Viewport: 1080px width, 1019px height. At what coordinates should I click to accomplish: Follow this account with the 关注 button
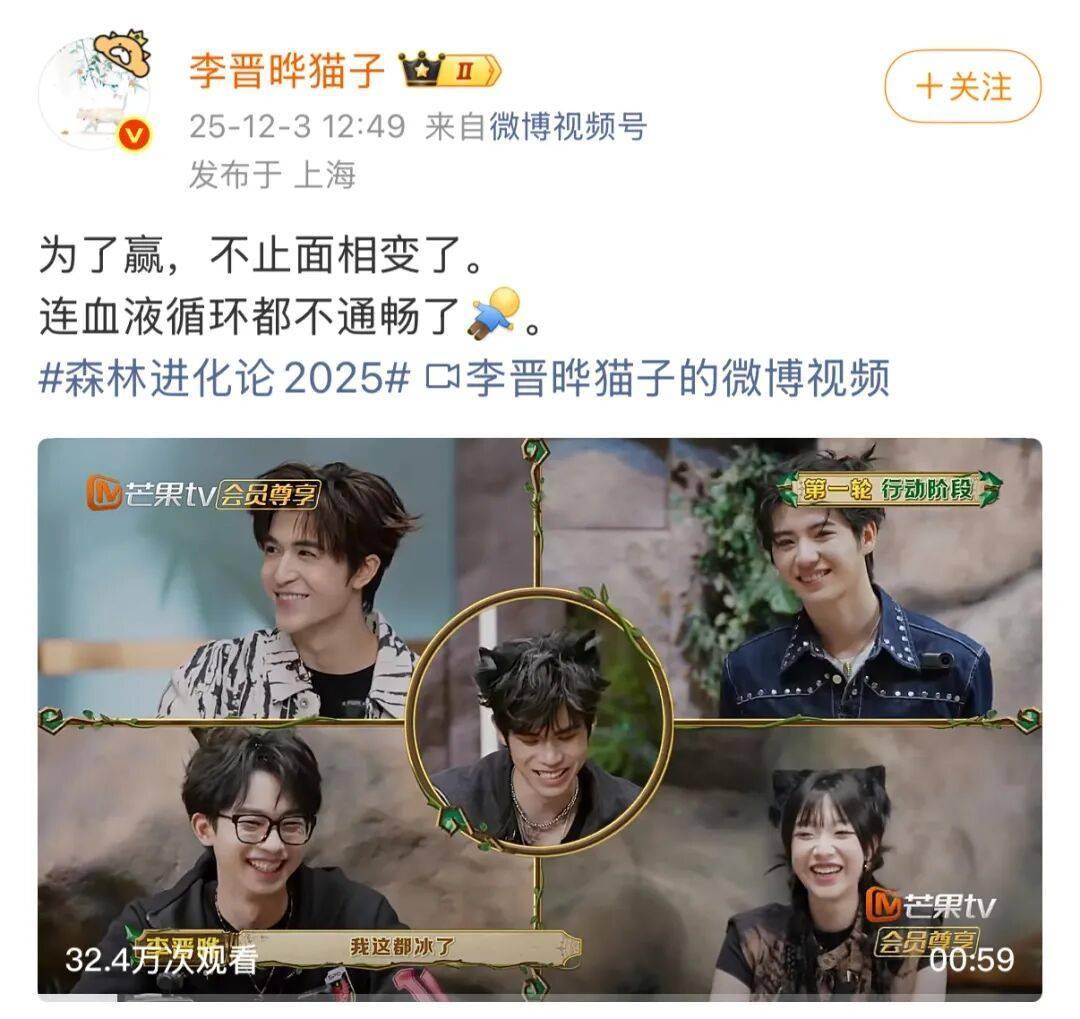click(962, 87)
